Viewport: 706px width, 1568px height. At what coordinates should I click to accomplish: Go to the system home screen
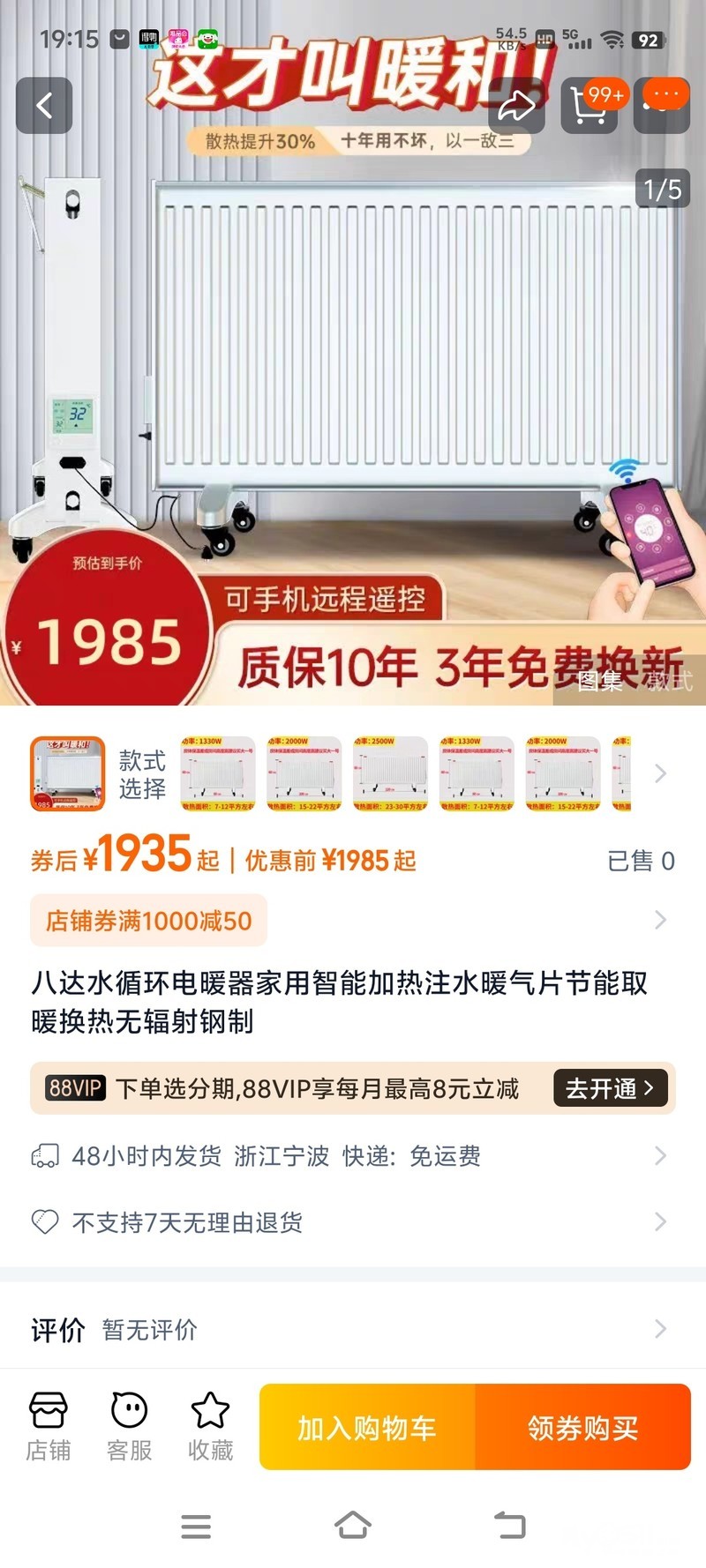tap(353, 1525)
